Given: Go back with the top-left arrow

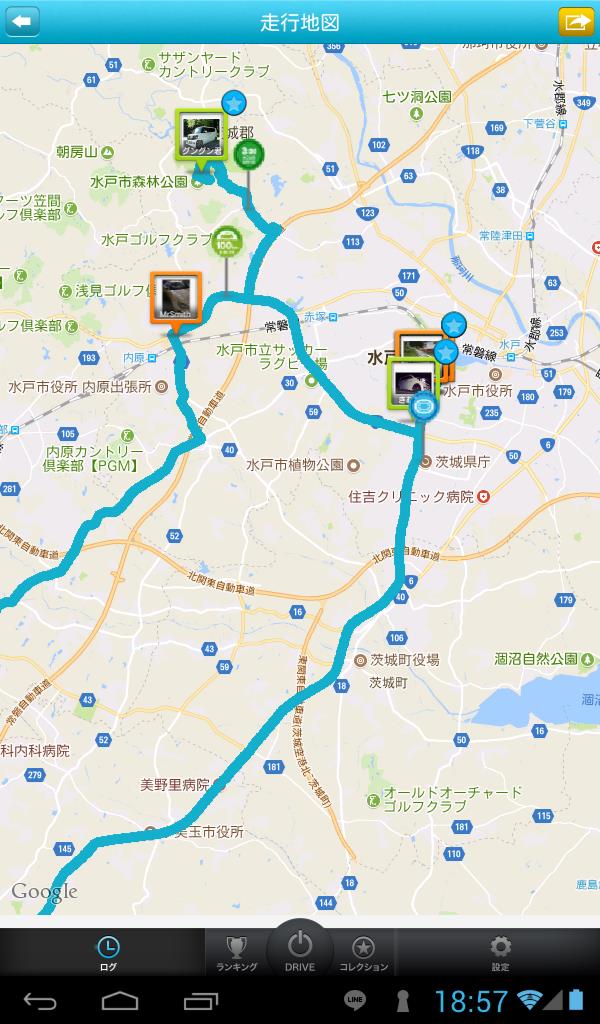Looking at the screenshot, I should 23,21.
